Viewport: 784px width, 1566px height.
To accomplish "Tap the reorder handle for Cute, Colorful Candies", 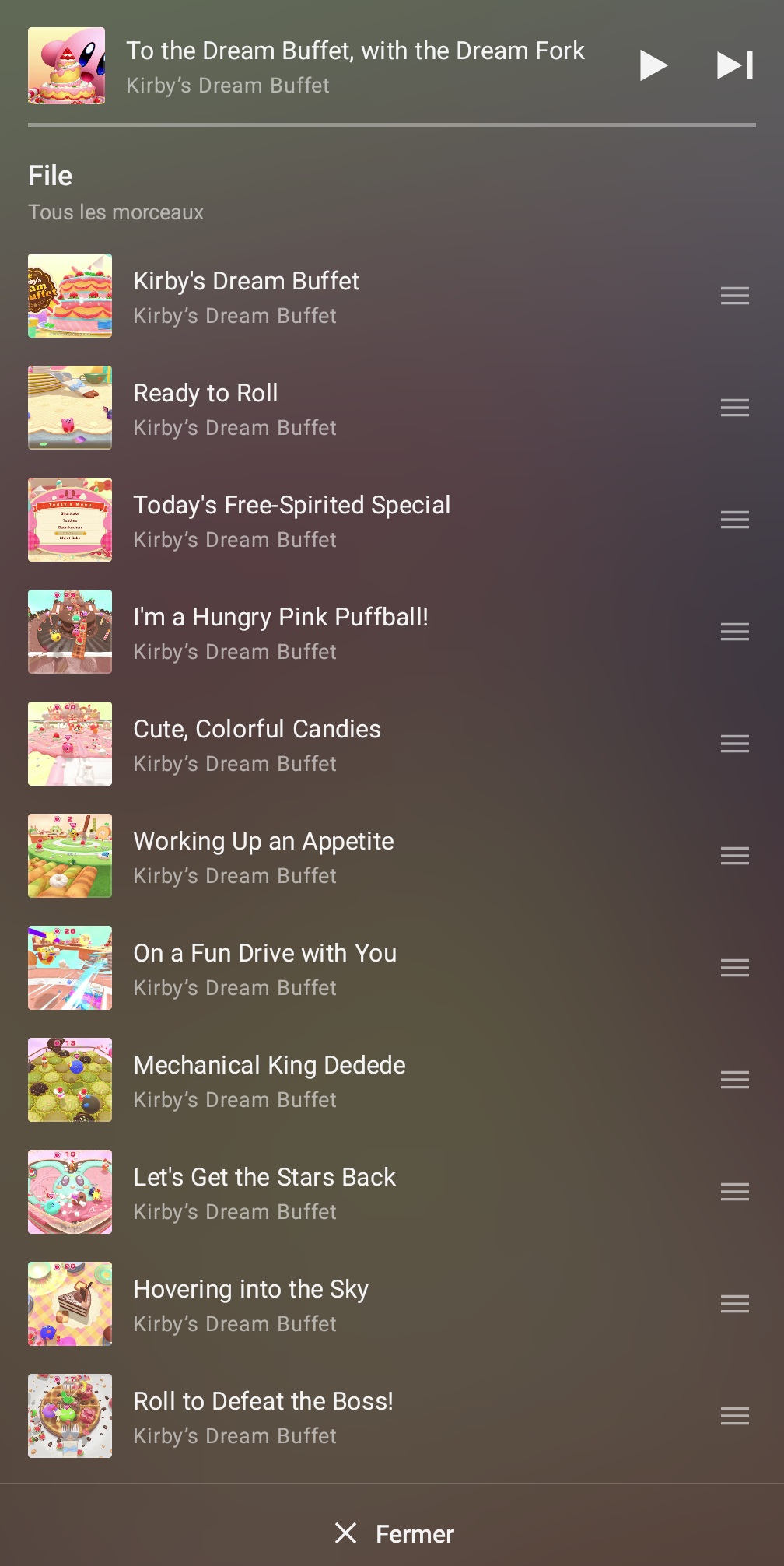I will click(x=734, y=744).
